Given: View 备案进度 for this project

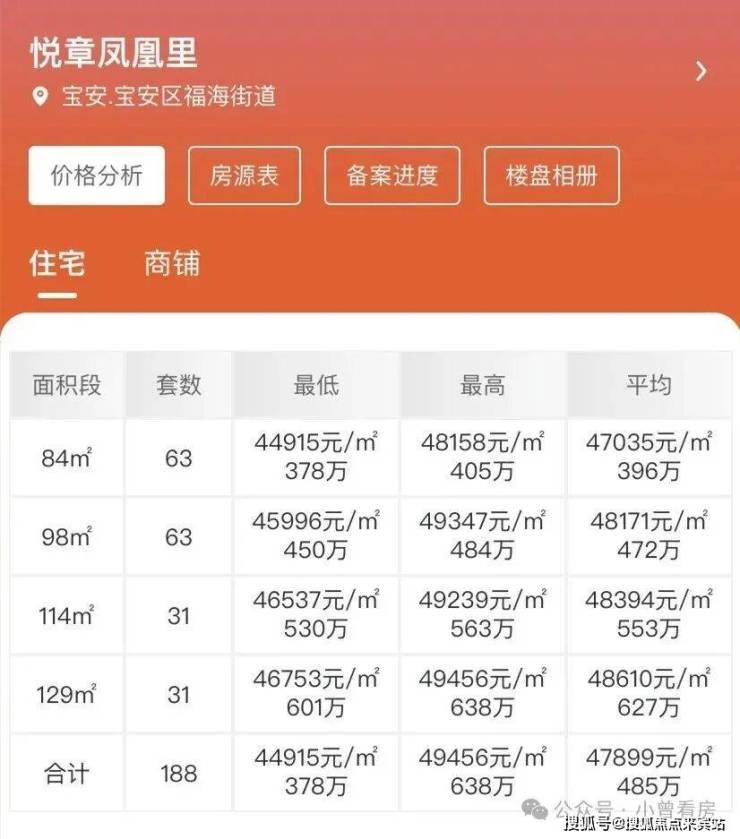Looking at the screenshot, I should (392, 176).
